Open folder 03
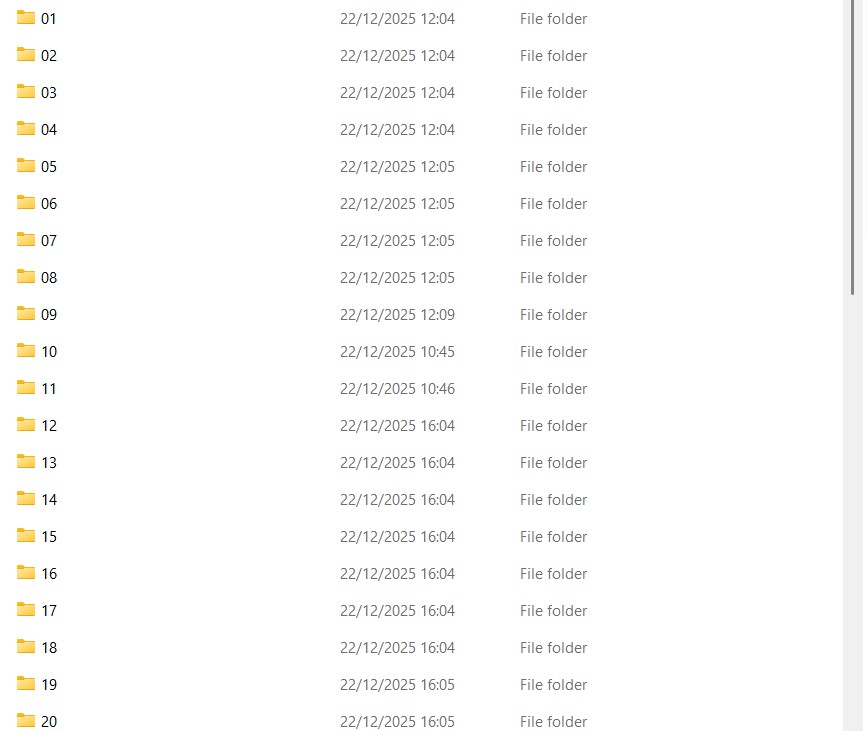 coord(48,93)
